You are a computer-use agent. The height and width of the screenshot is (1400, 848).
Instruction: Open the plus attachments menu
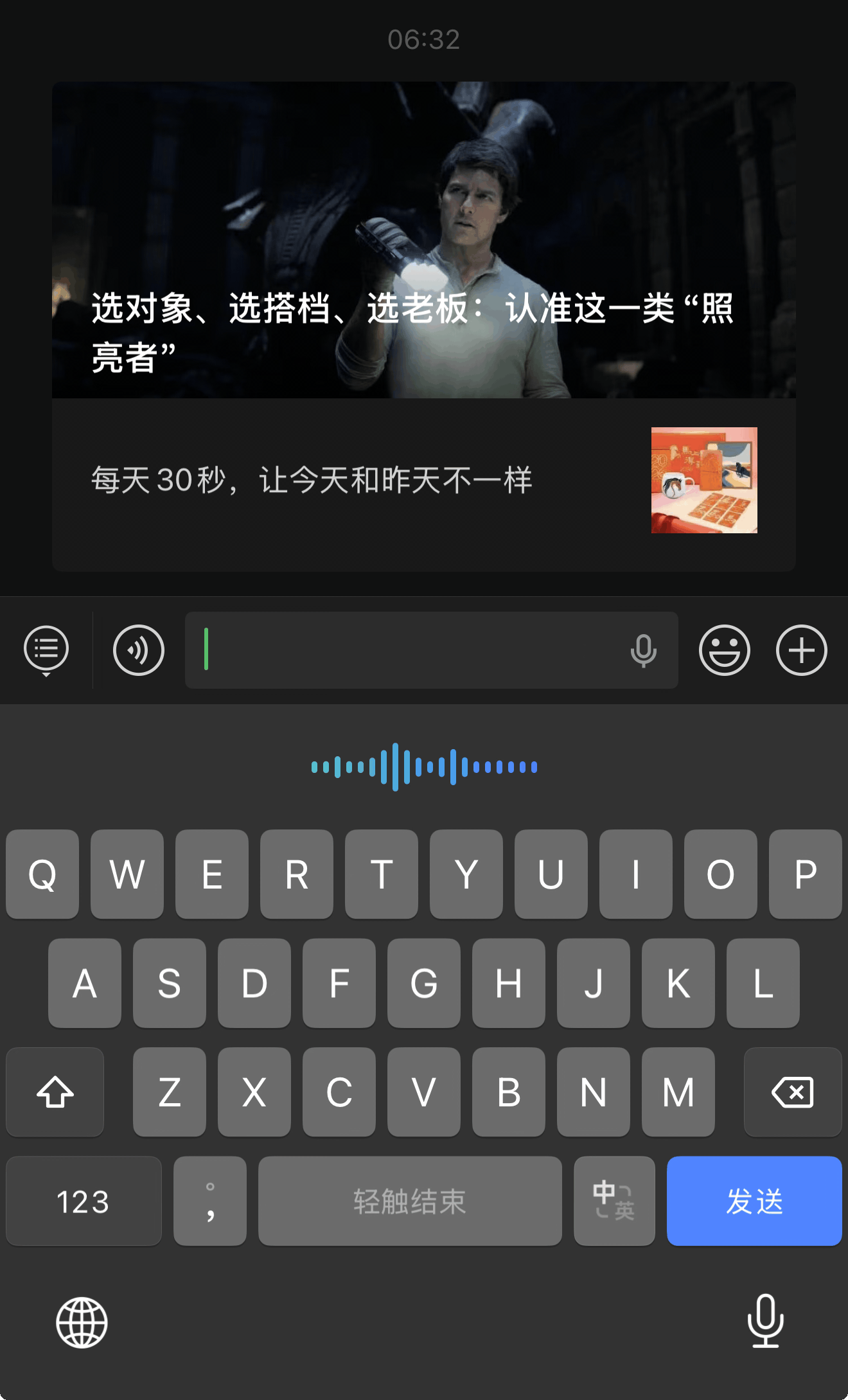pos(801,650)
